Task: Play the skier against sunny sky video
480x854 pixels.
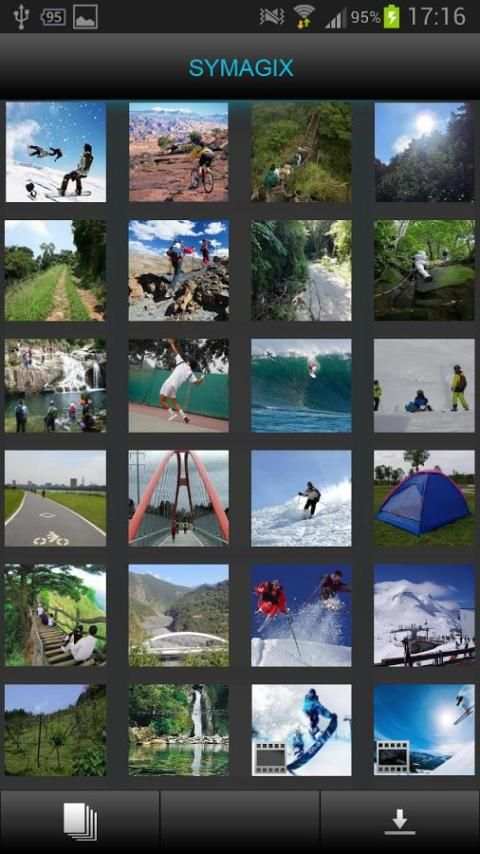Action: pos(424,730)
